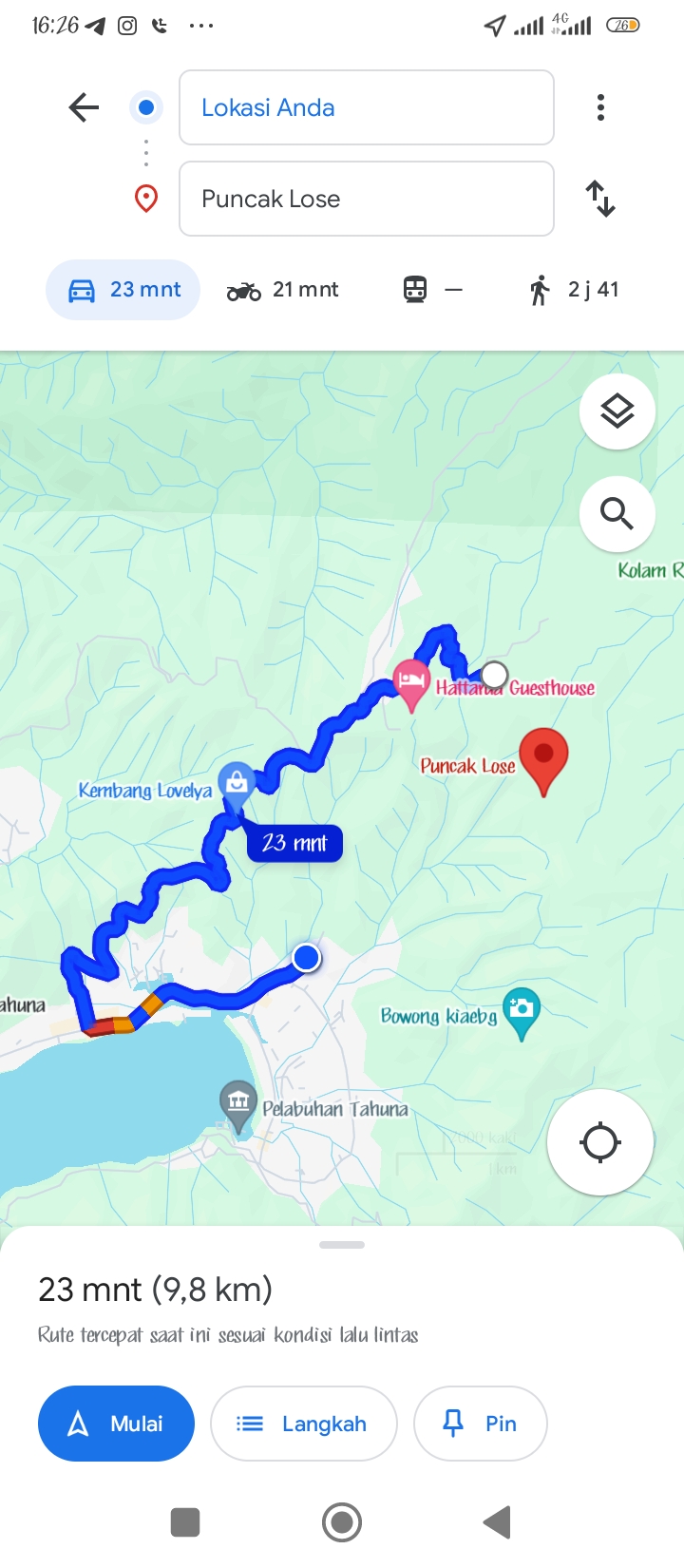Image resolution: width=684 pixels, height=1568 pixels.
Task: Edit the Lokasi Anda starting point field
Action: tap(367, 107)
